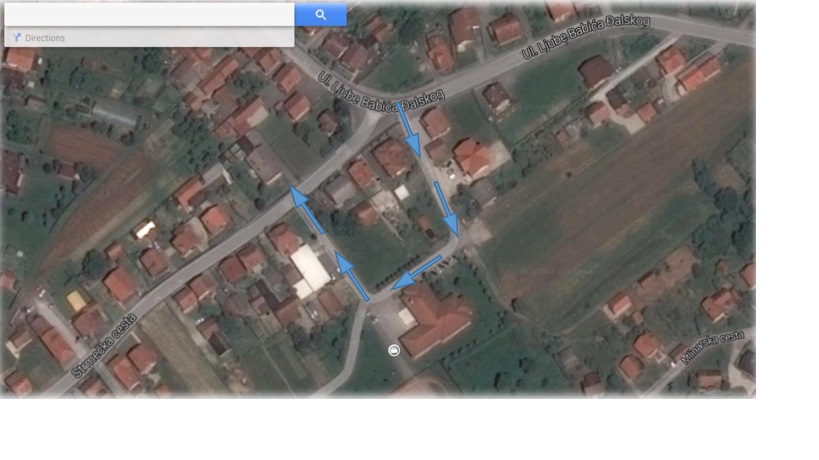Tap the blue search magnifier button
The image size is (819, 460).
tap(320, 14)
